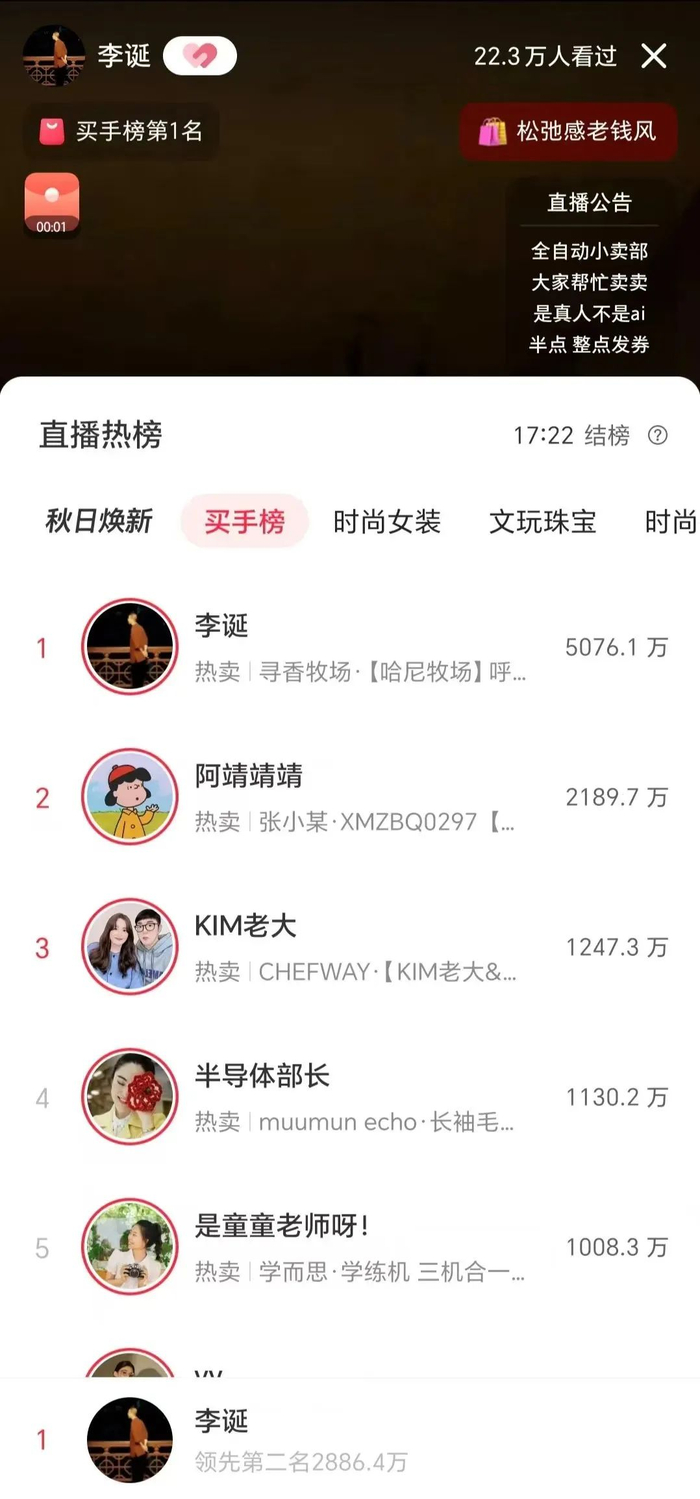Select the 买手榜 tab

[244, 521]
